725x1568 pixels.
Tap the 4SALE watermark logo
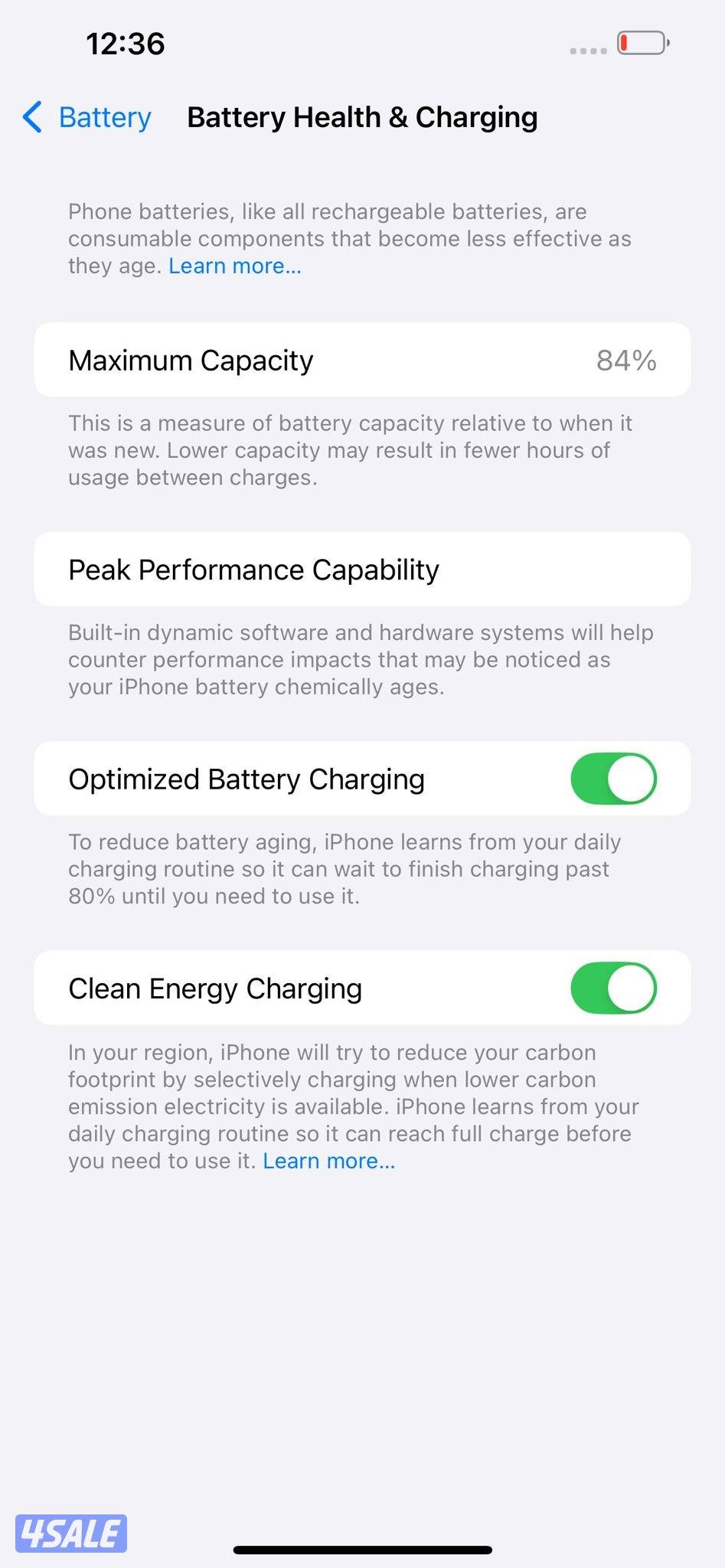[71, 1534]
